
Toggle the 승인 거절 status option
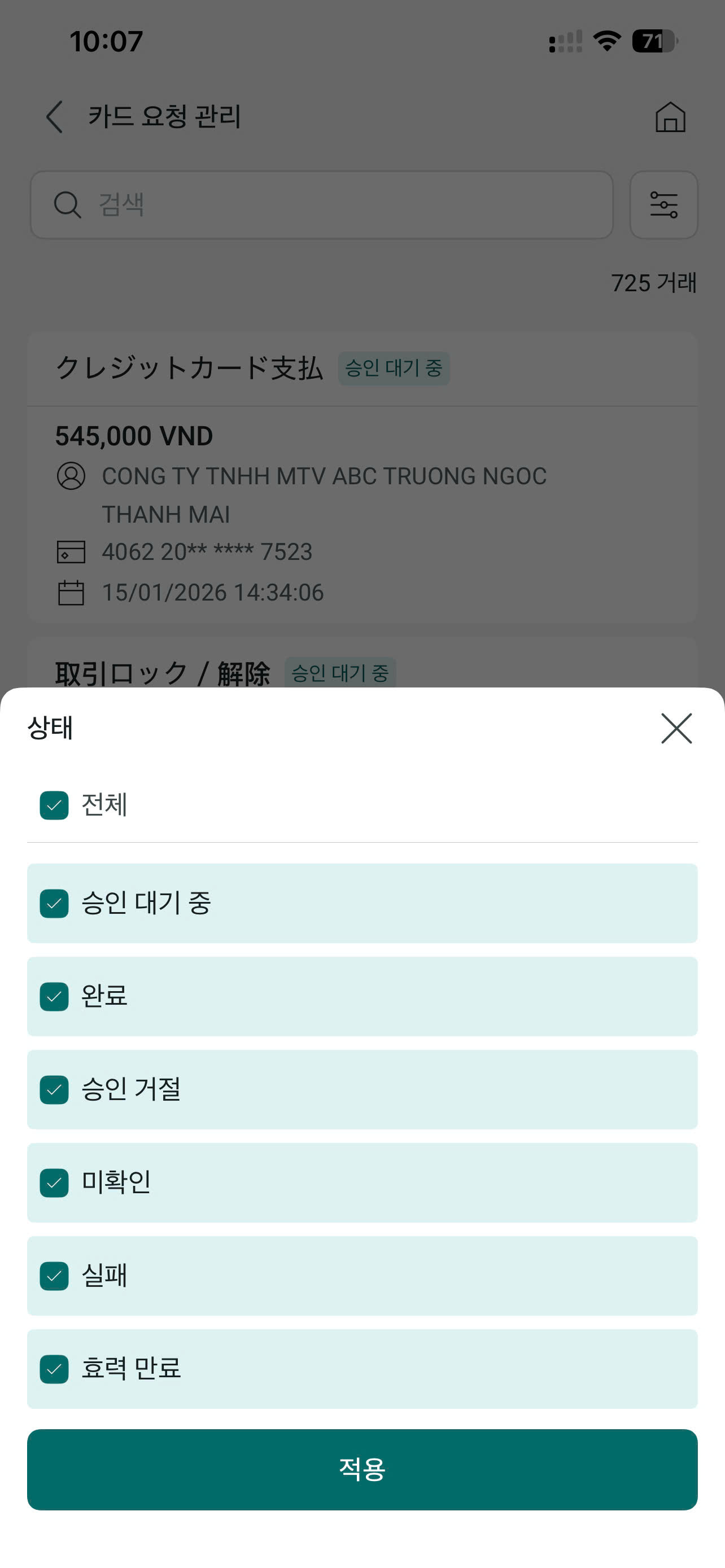click(54, 1089)
